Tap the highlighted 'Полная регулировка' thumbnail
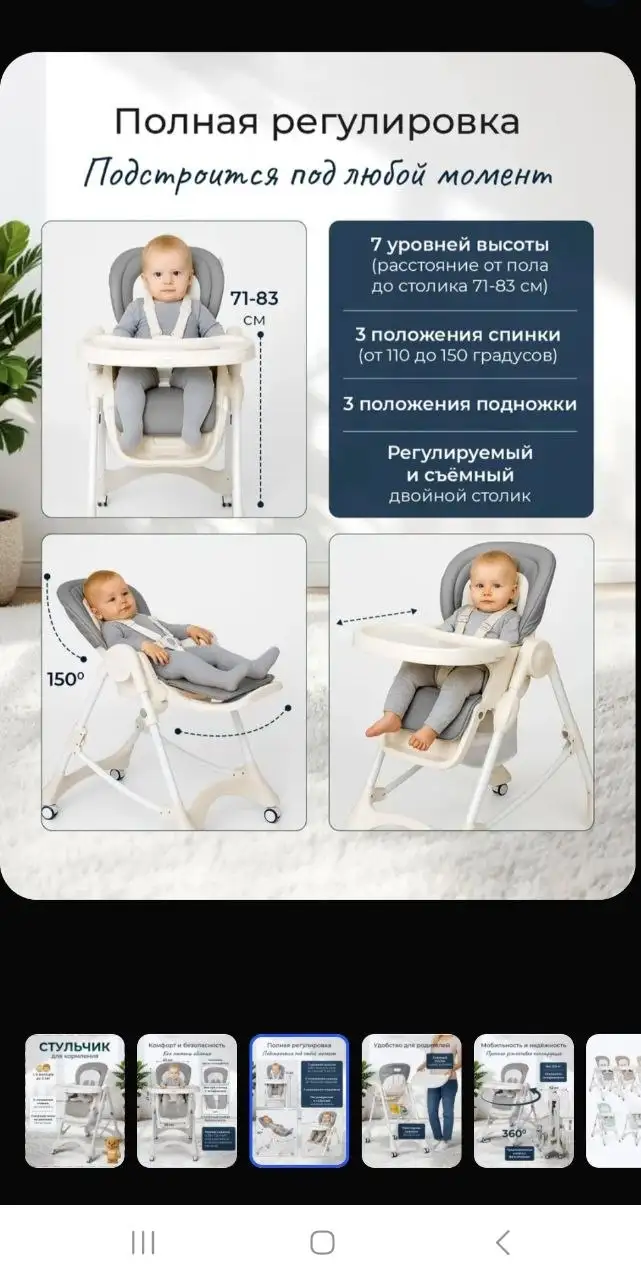This screenshot has width=641, height=1280. 299,1101
